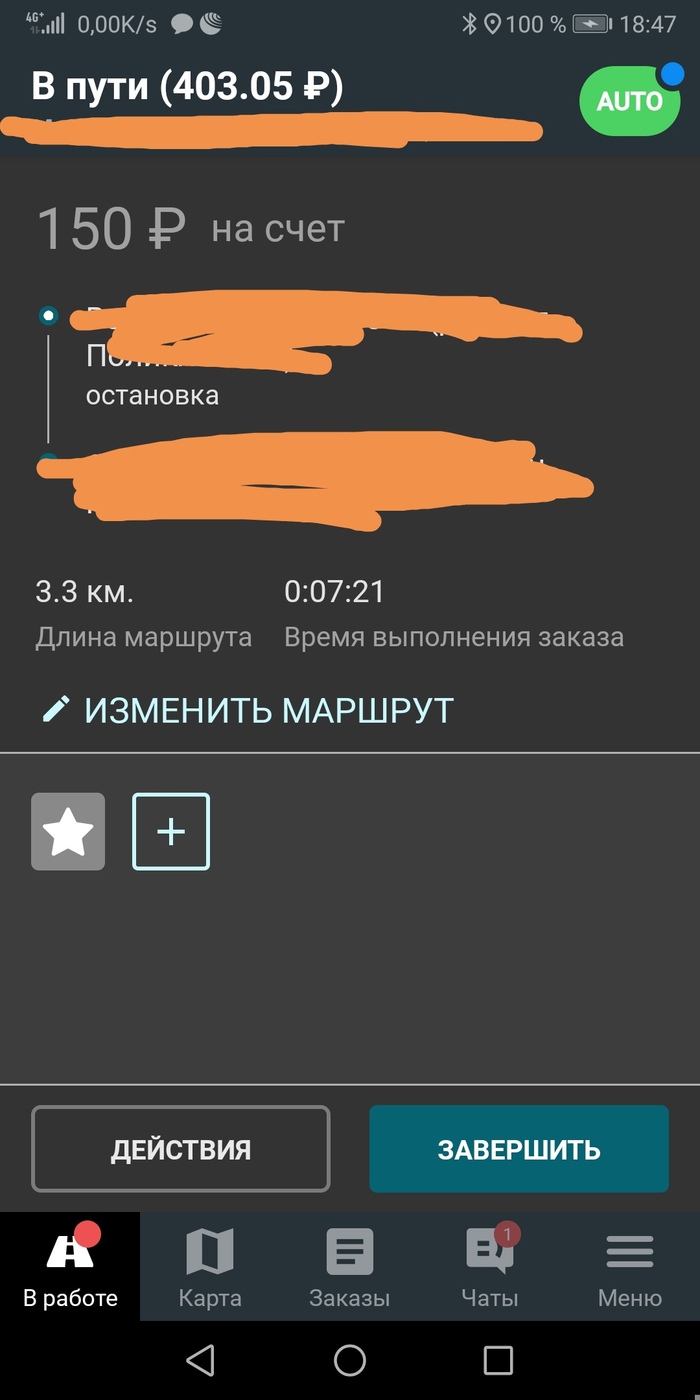Open the ДЕЙСТВИЯ actions button
Screen dimensions: 700x1400
(180, 1149)
